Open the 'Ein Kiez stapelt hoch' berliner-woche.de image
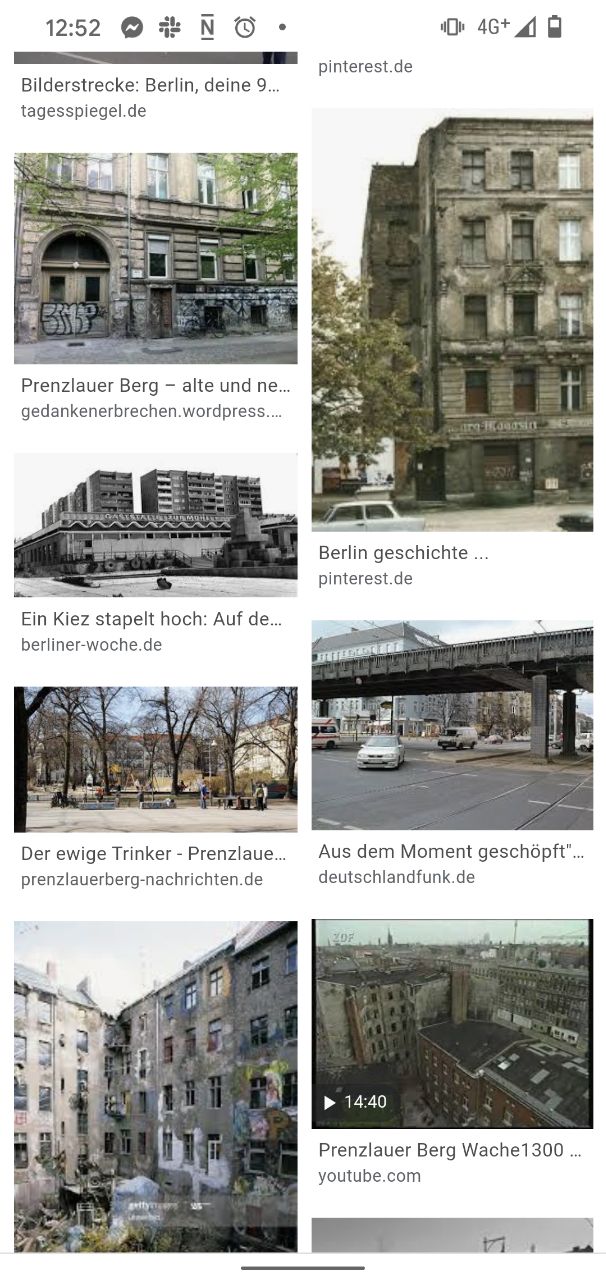The image size is (606, 1280). [155, 525]
